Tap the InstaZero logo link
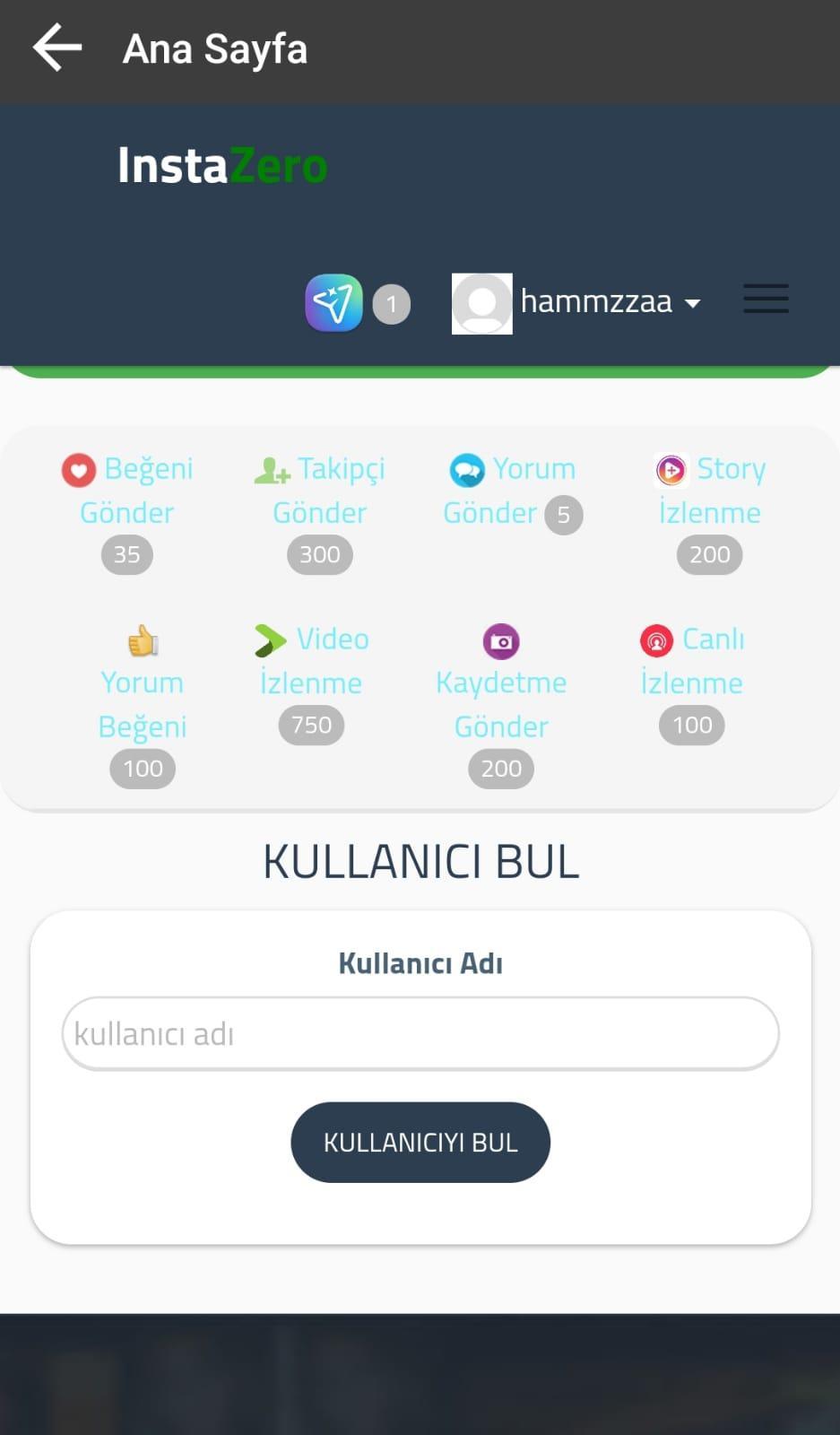The image size is (840, 1435). pyautogui.click(x=222, y=166)
